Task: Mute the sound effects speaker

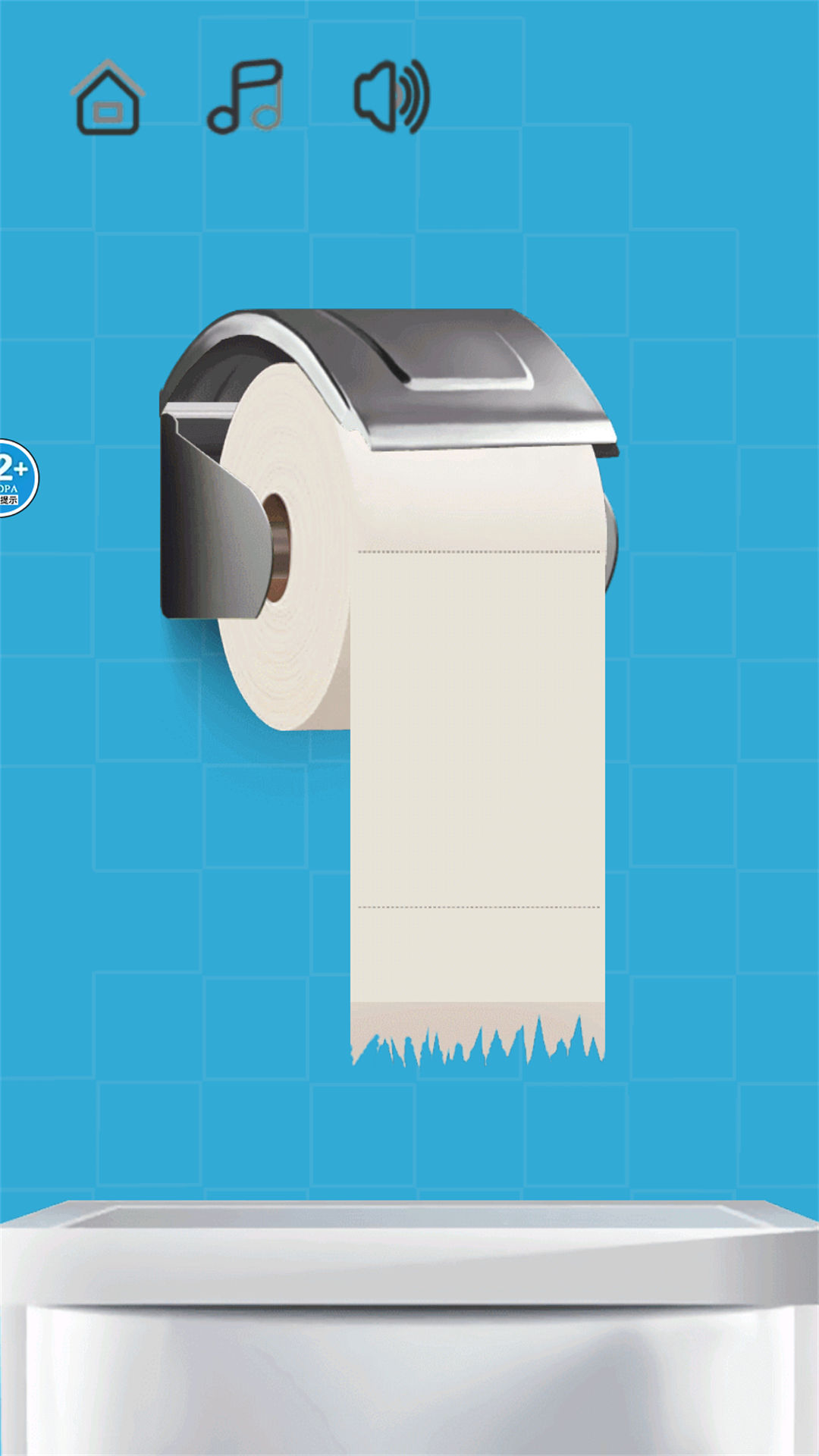Action: 392,97
